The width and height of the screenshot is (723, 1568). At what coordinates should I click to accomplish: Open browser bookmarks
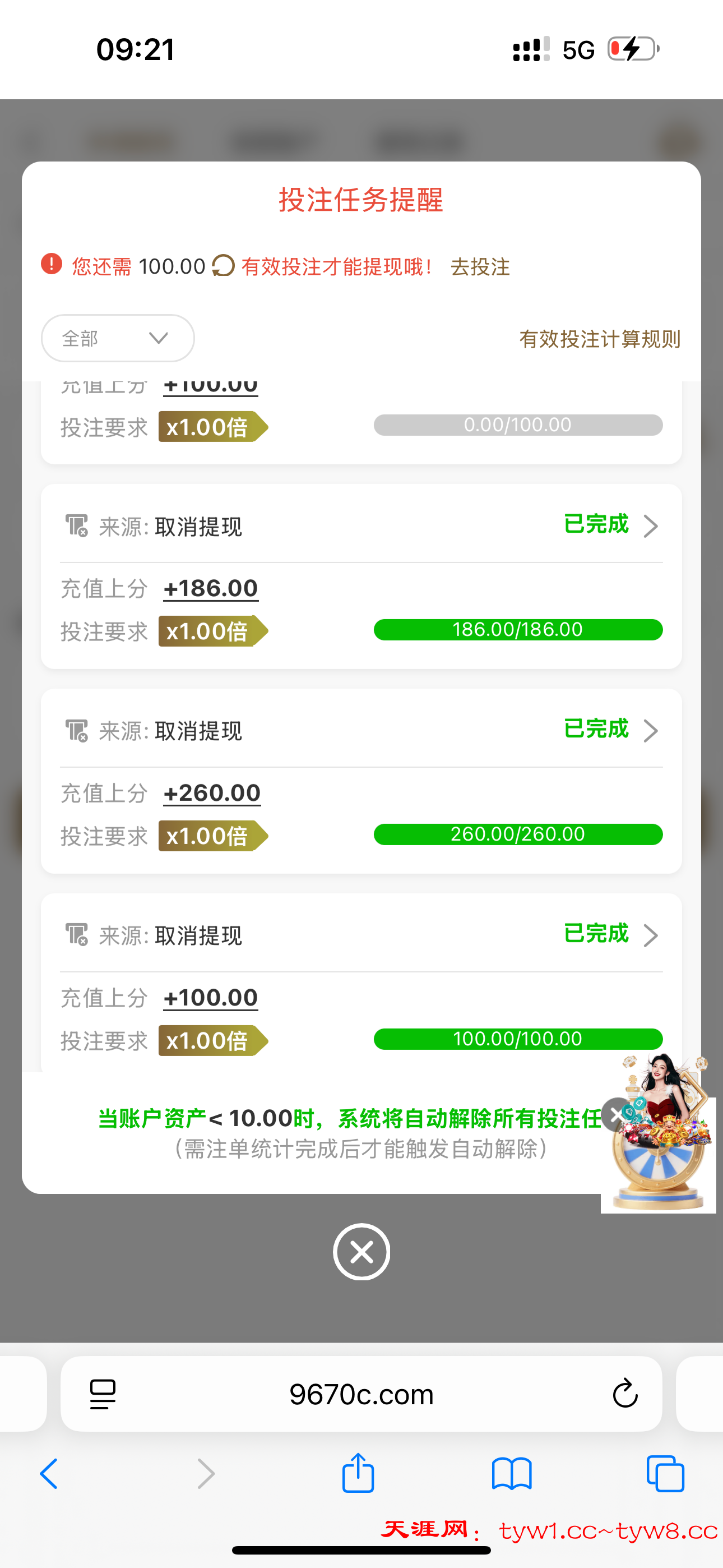pyautogui.click(x=511, y=1474)
